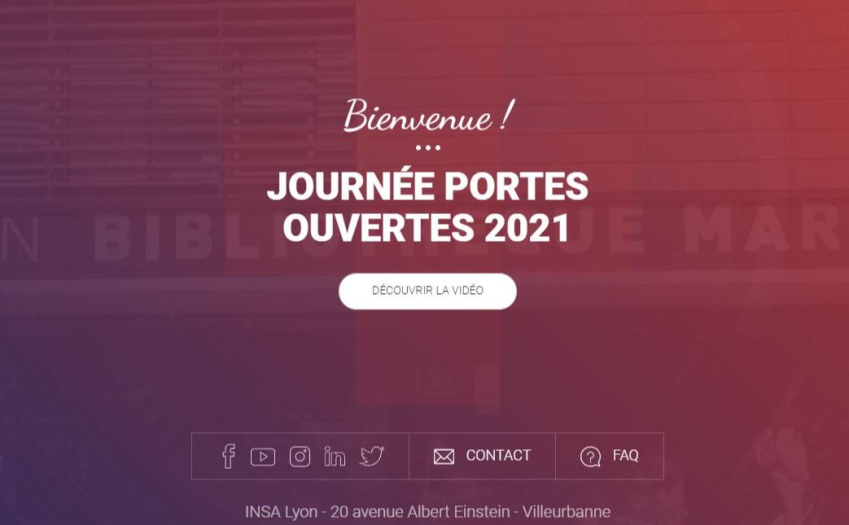Open the INSA Lyon Facebook page
Viewport: 849px width, 525px height.
pos(228,456)
